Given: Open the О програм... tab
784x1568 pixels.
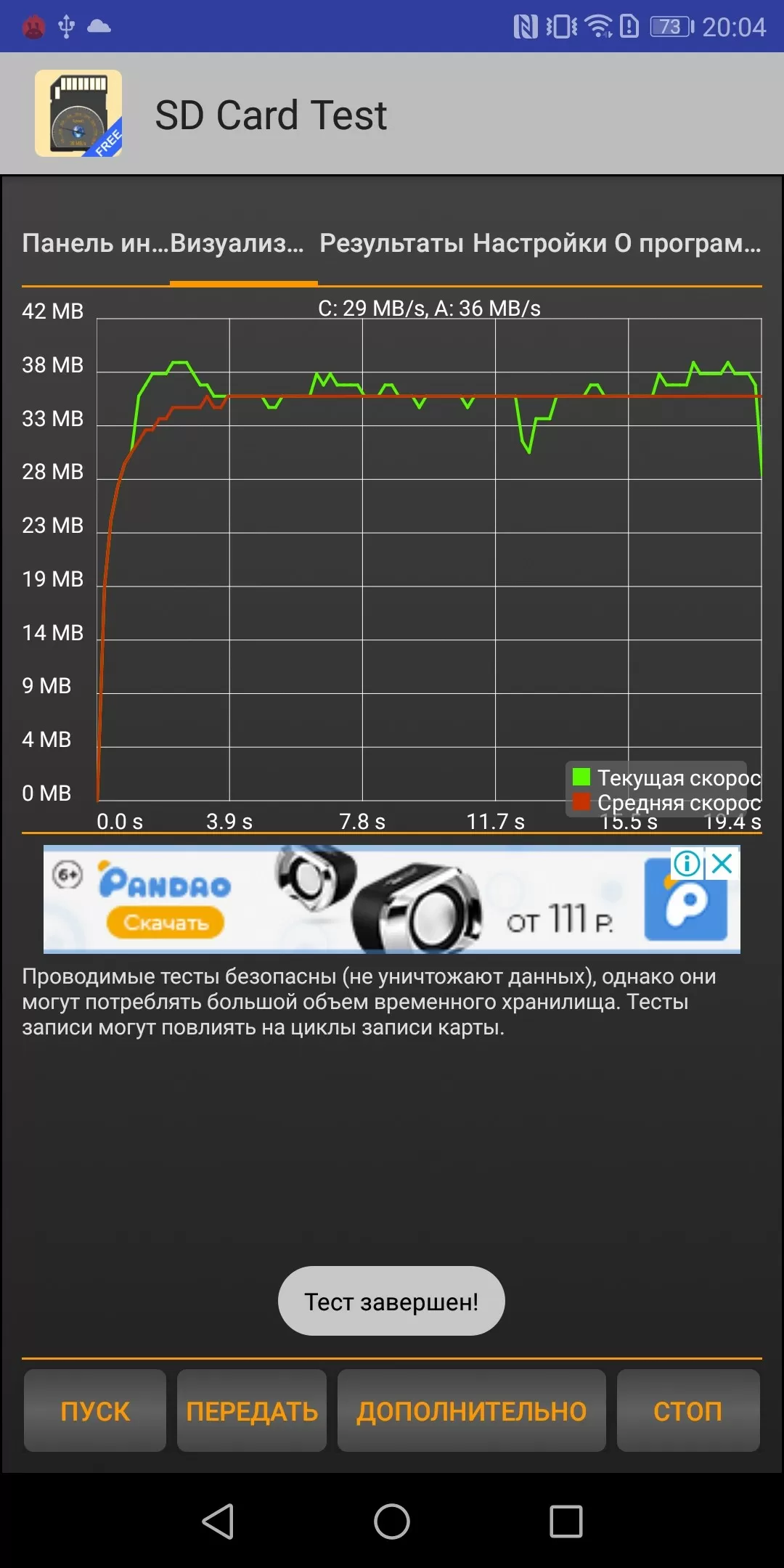Looking at the screenshot, I should pos(687,243).
